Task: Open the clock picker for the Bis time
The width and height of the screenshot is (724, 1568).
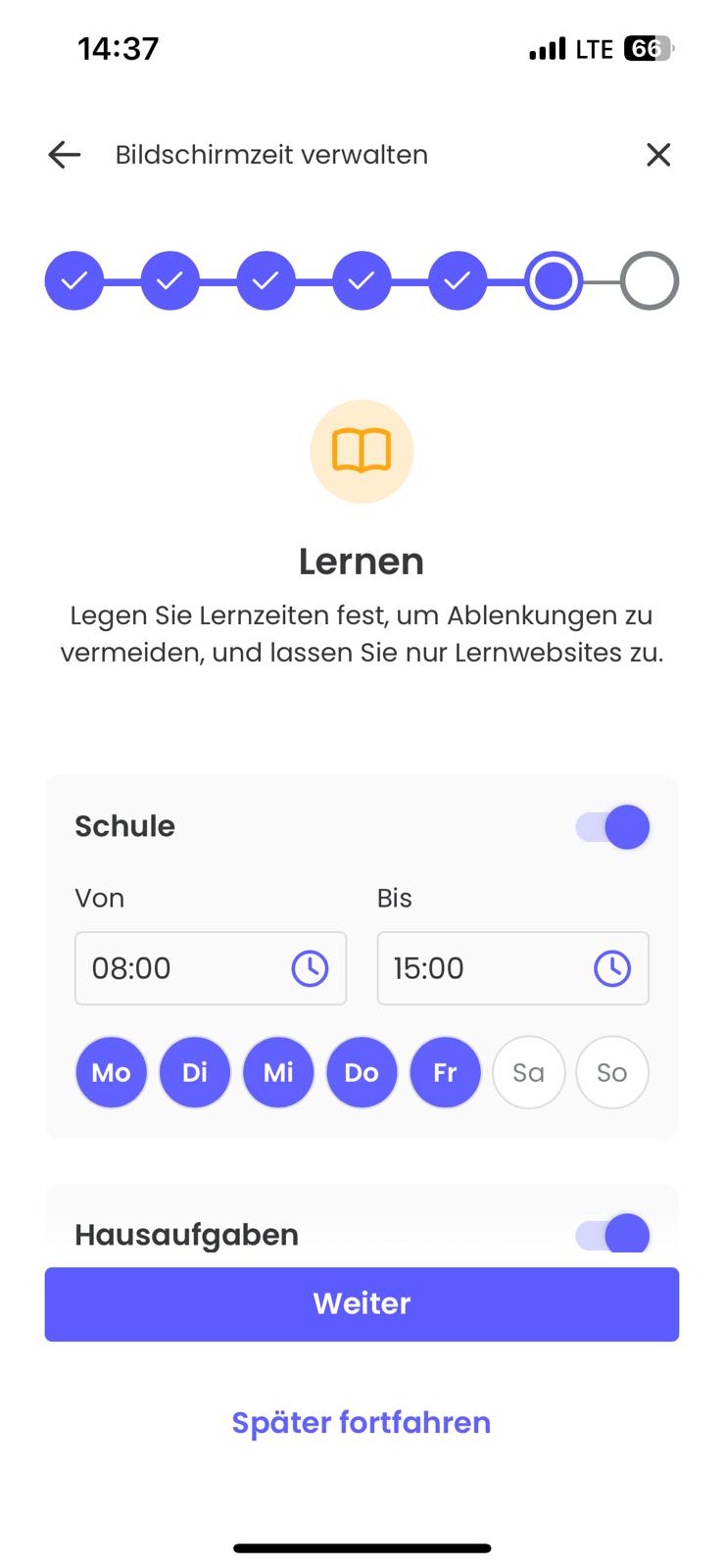Action: click(x=614, y=968)
